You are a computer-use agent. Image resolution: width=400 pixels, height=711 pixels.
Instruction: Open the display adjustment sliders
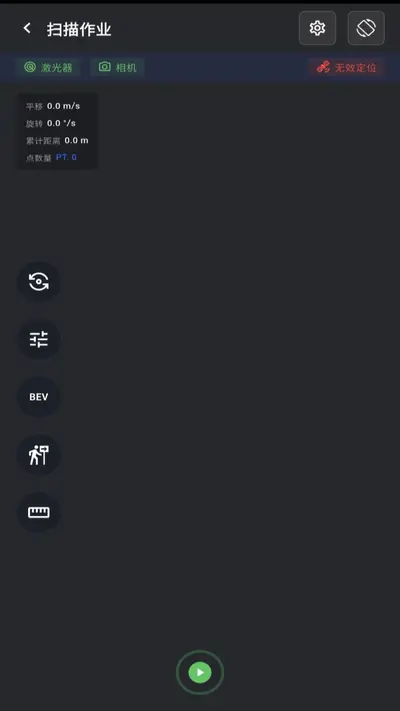point(39,339)
